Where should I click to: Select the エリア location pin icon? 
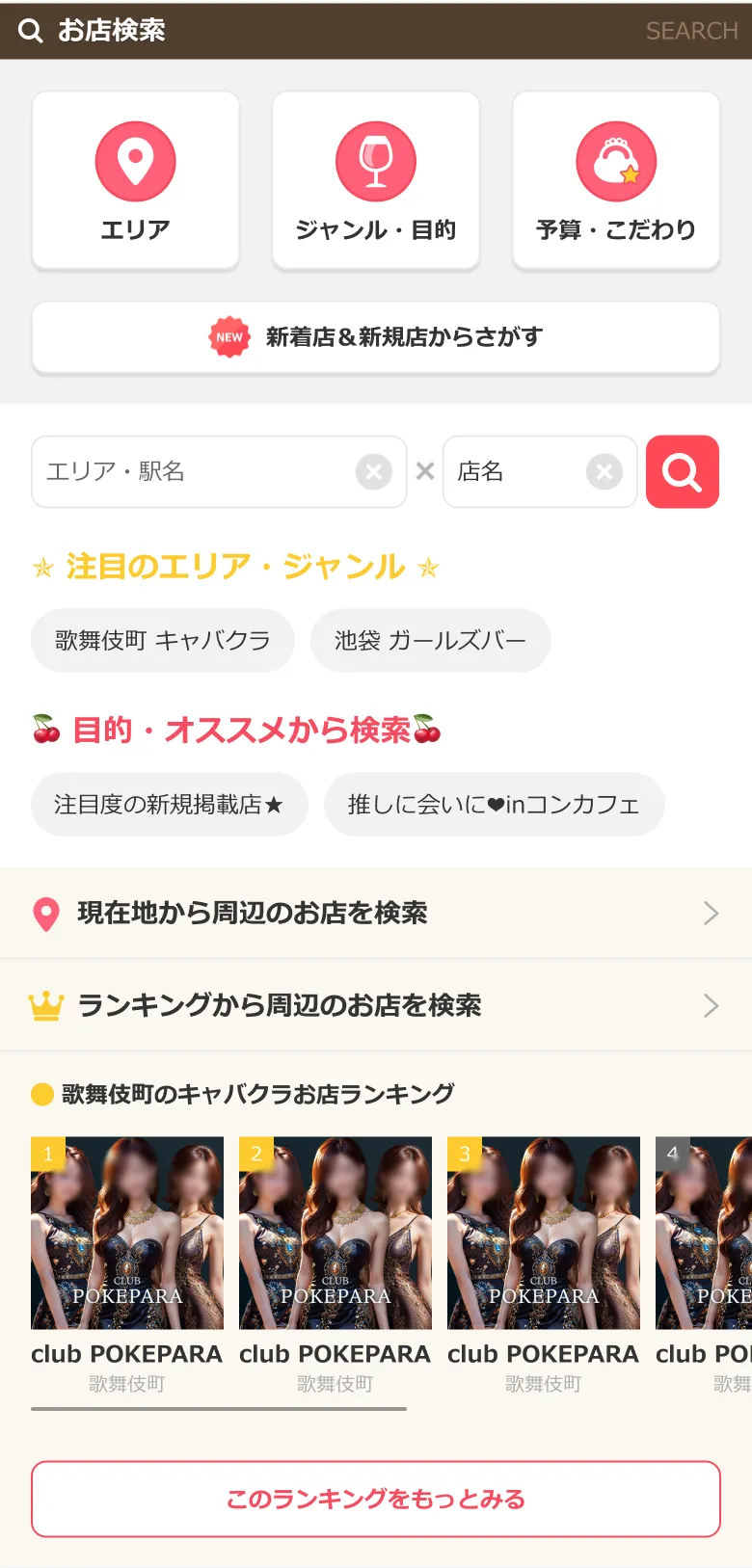tap(135, 161)
